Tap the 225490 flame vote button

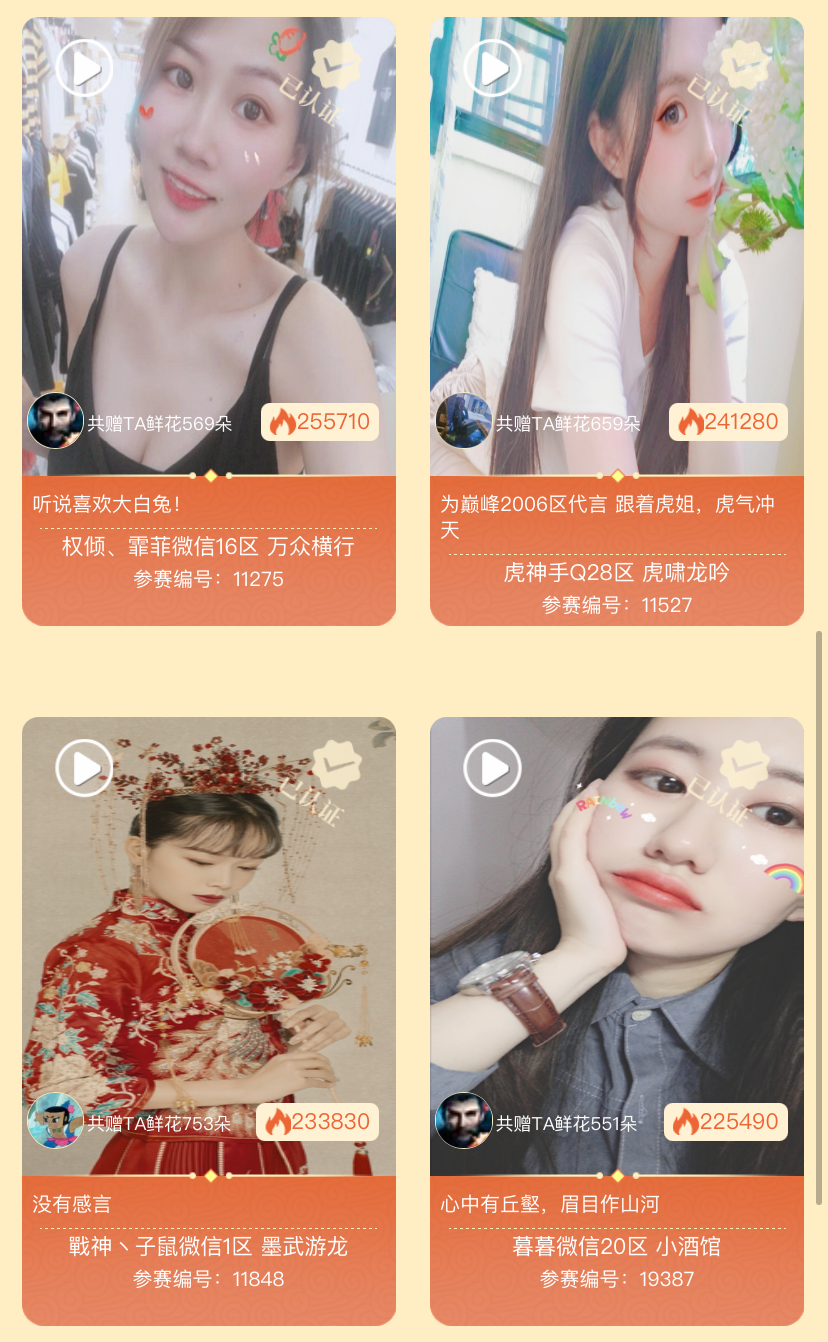tap(725, 1122)
